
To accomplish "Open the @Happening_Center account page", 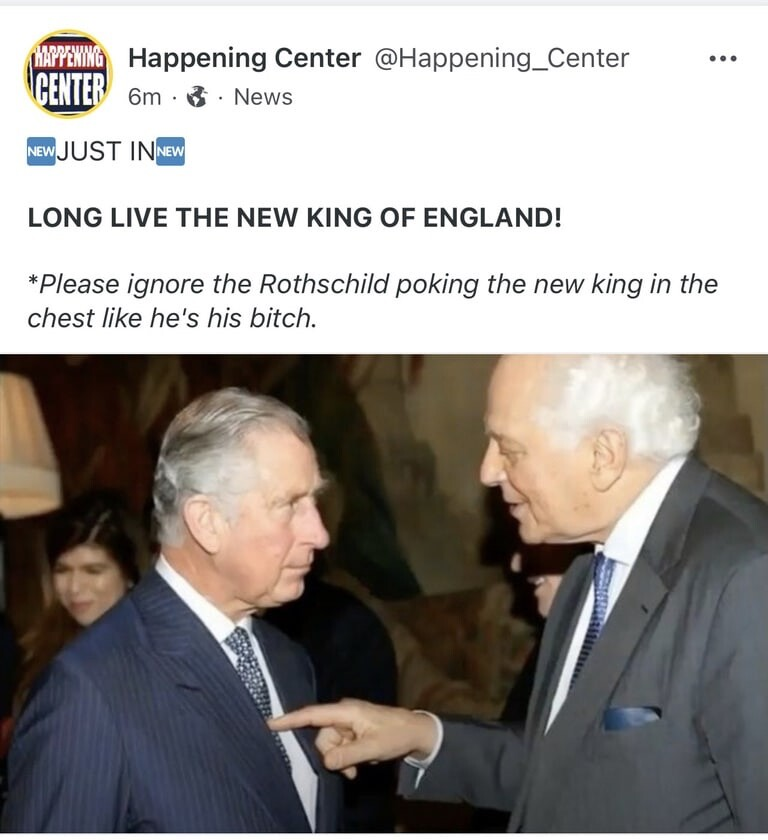I will pyautogui.click(x=501, y=59).
